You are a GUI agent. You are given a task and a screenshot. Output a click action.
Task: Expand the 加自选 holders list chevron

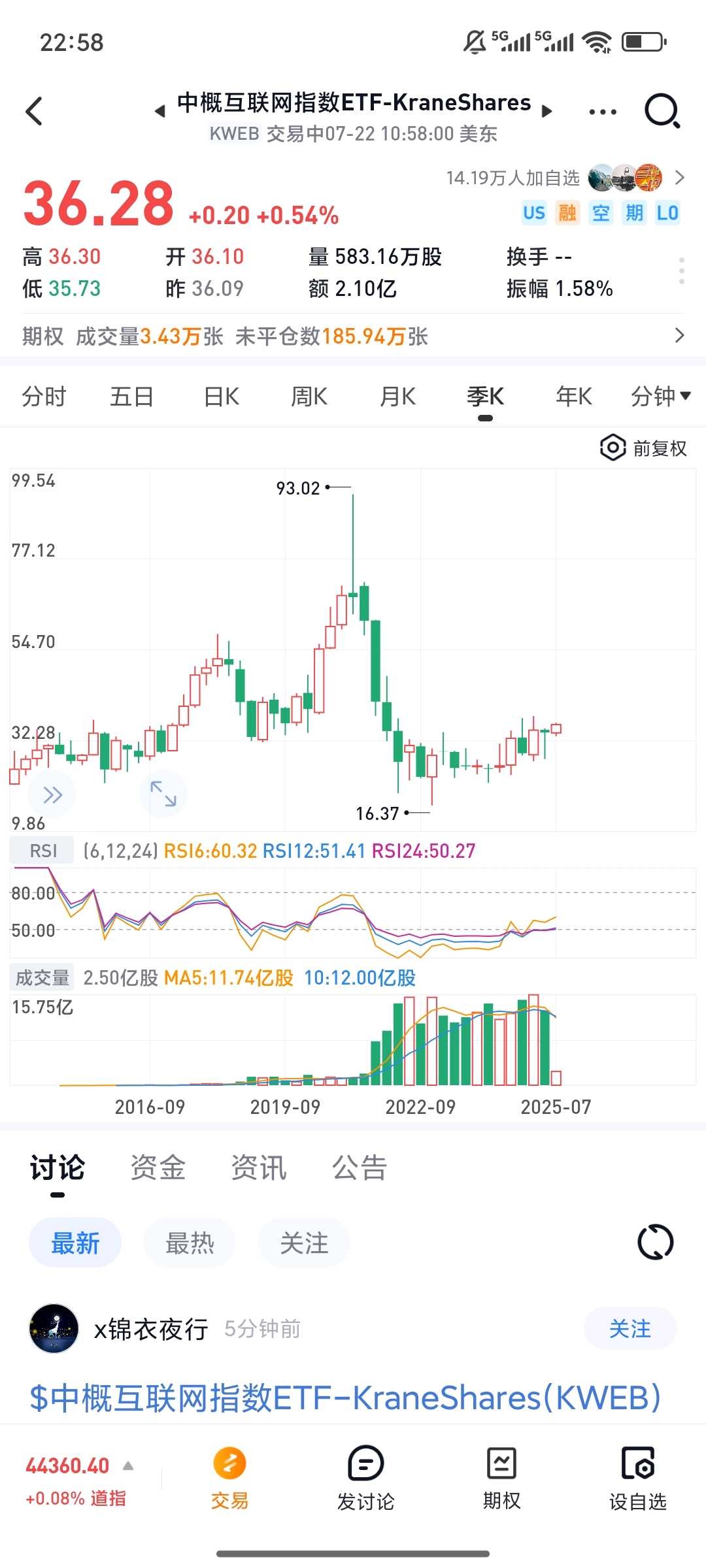[681, 177]
